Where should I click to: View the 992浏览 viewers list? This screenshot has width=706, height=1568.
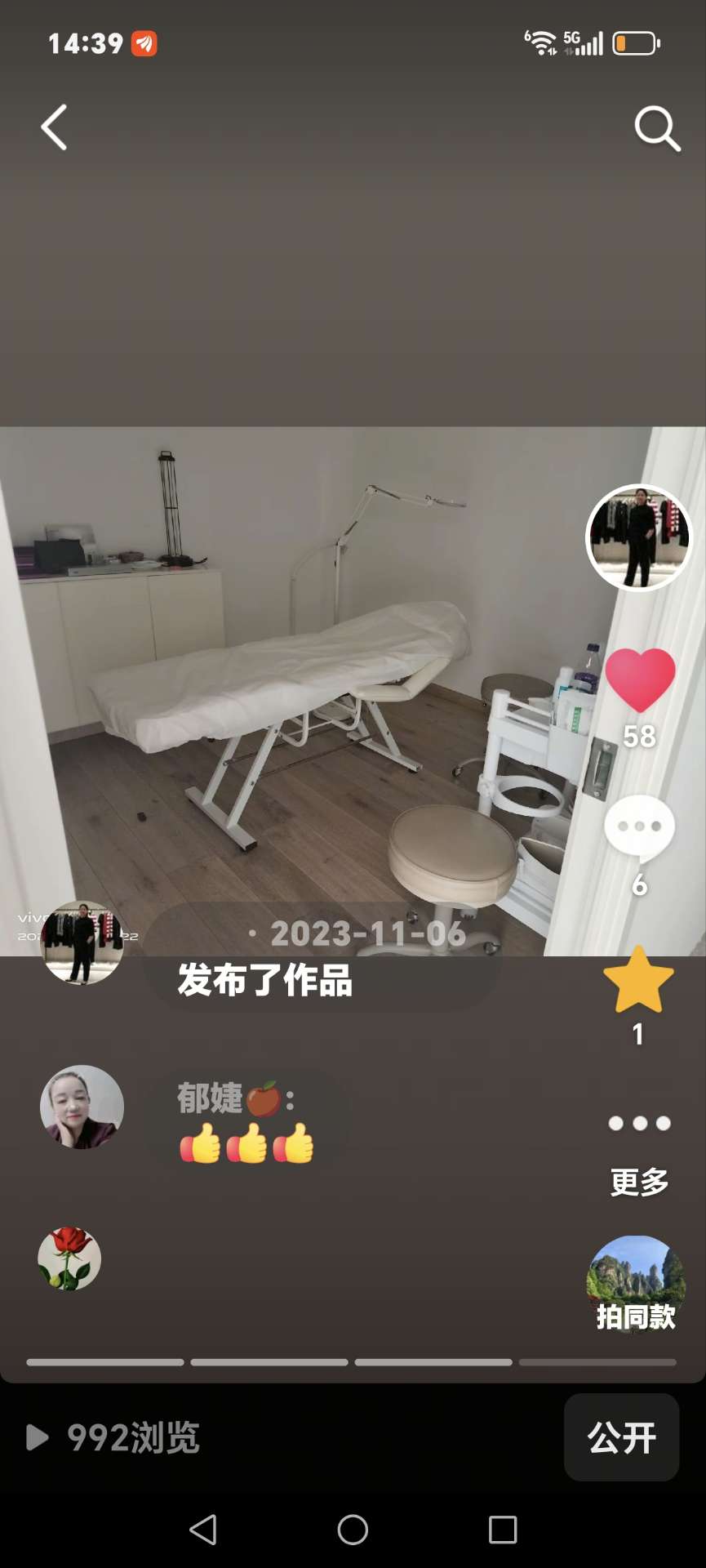tap(114, 1437)
